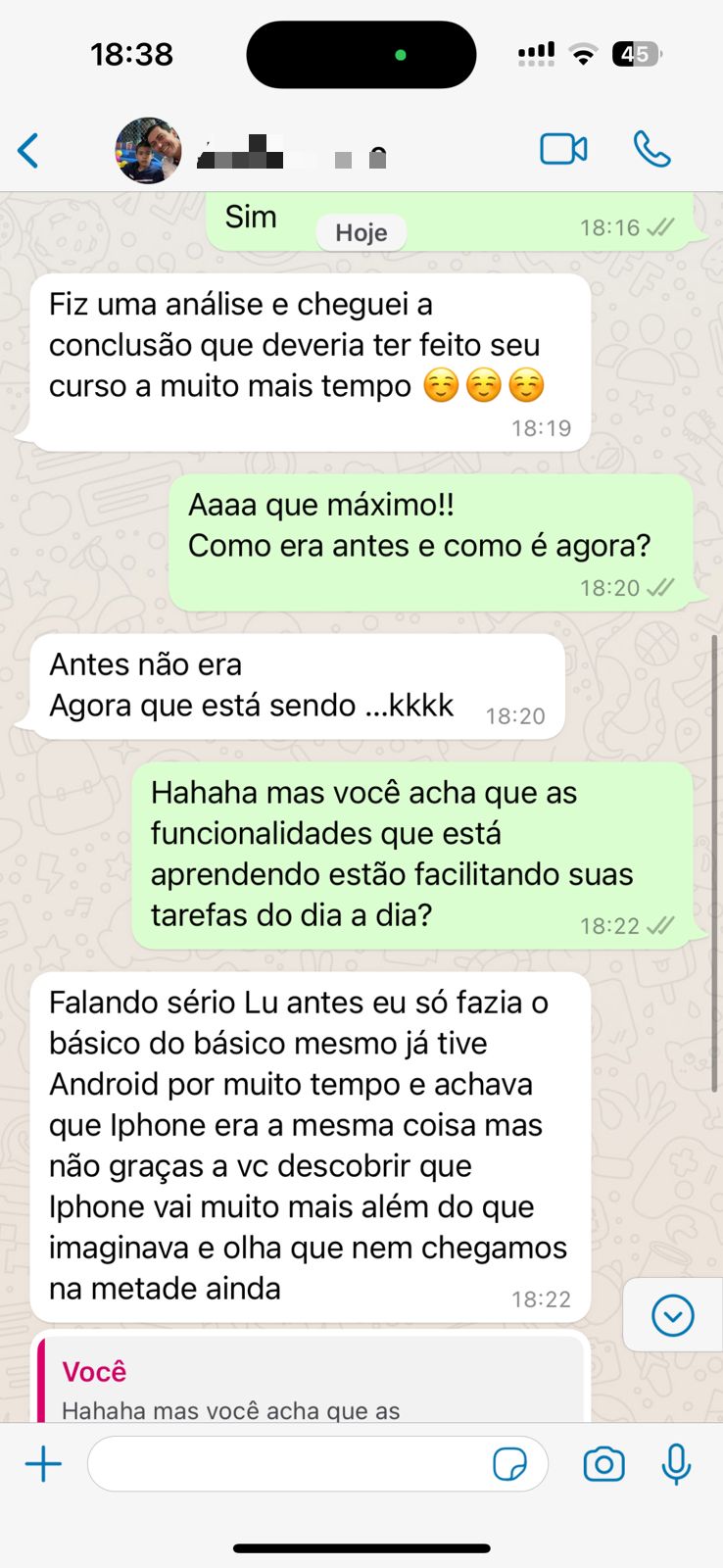The image size is (723, 1568).
Task: Open the sticker picker
Action: click(509, 1464)
